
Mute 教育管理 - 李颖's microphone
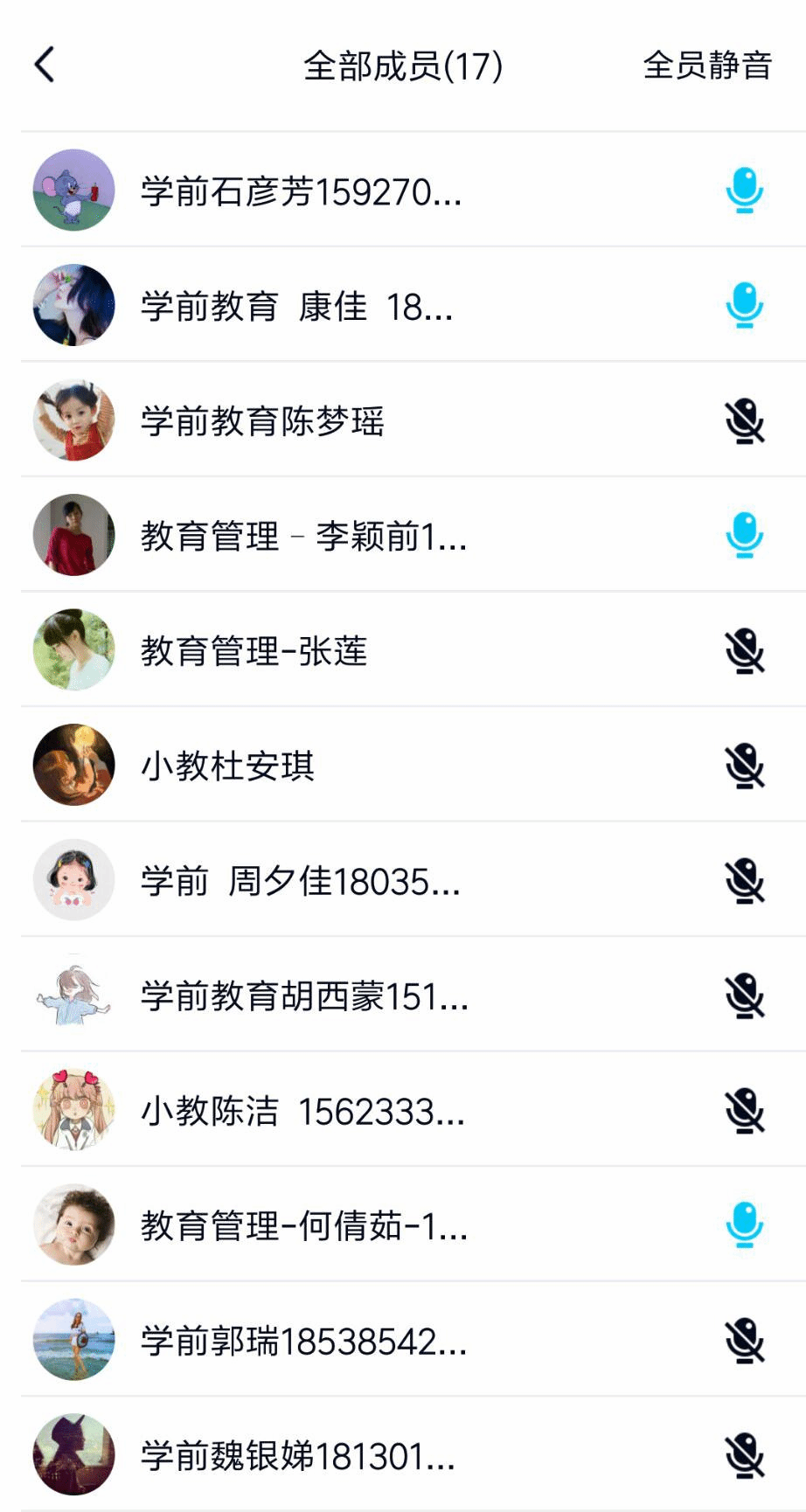click(x=744, y=535)
